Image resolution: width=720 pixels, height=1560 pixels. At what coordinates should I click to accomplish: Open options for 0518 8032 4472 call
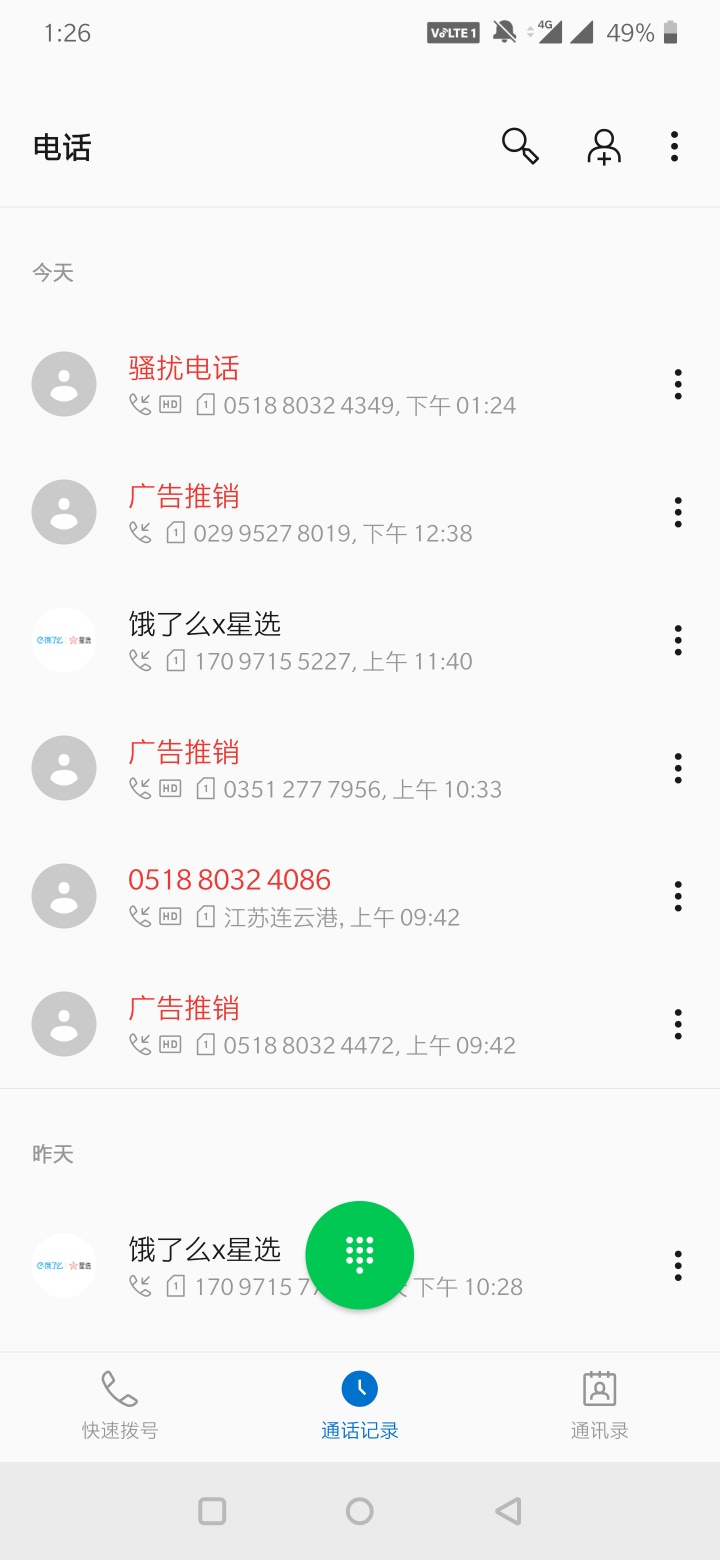[x=678, y=1024]
